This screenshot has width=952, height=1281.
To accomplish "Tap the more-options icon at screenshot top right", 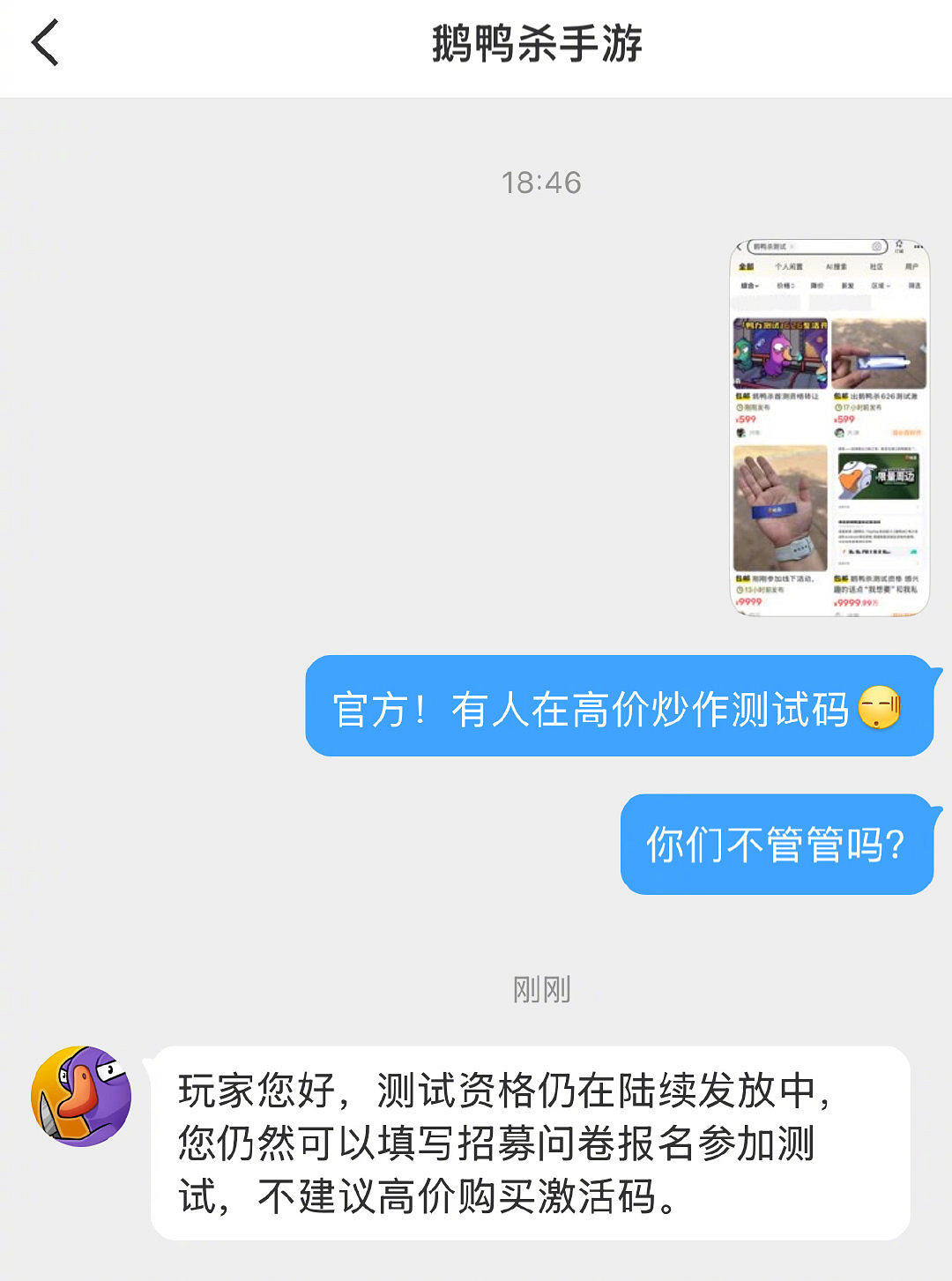I will tap(918, 246).
